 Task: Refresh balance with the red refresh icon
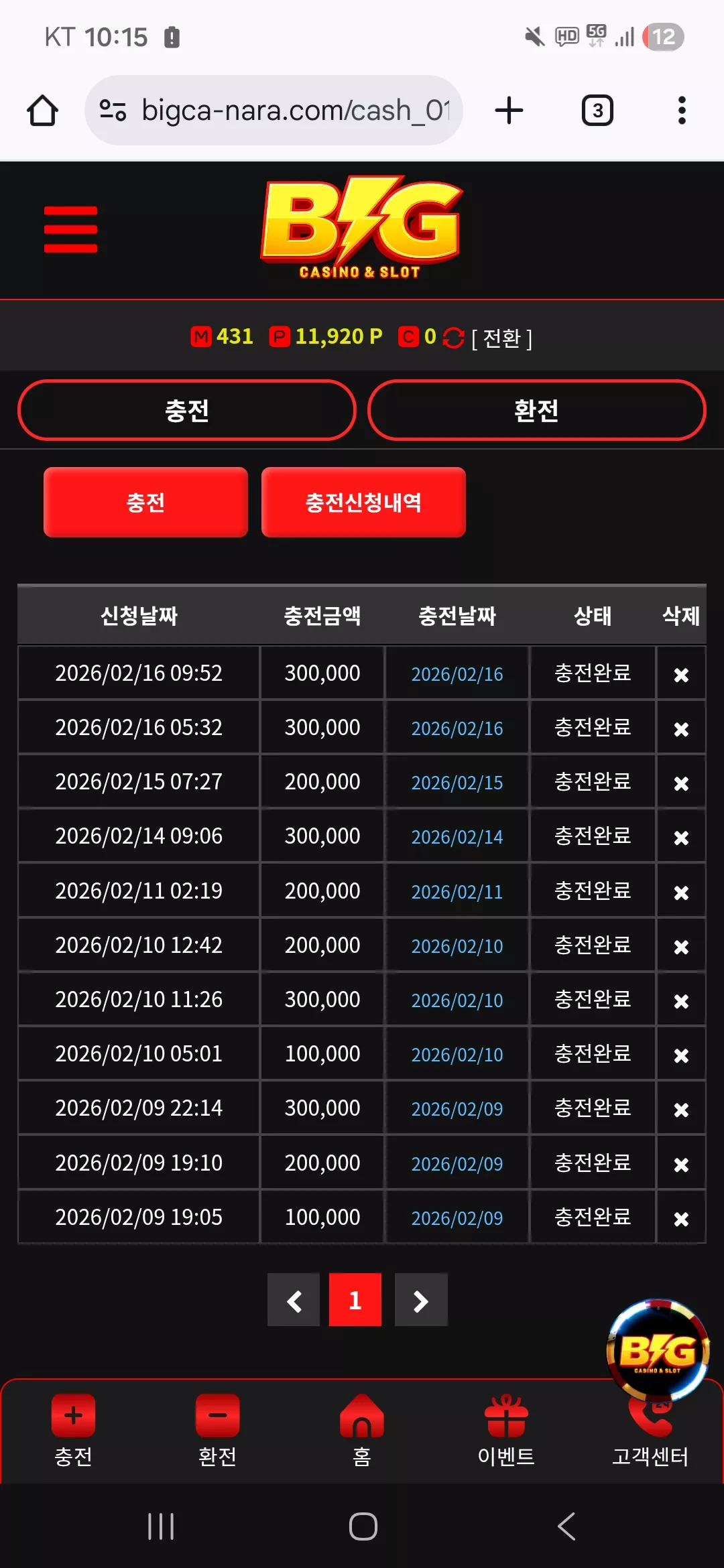pos(453,338)
